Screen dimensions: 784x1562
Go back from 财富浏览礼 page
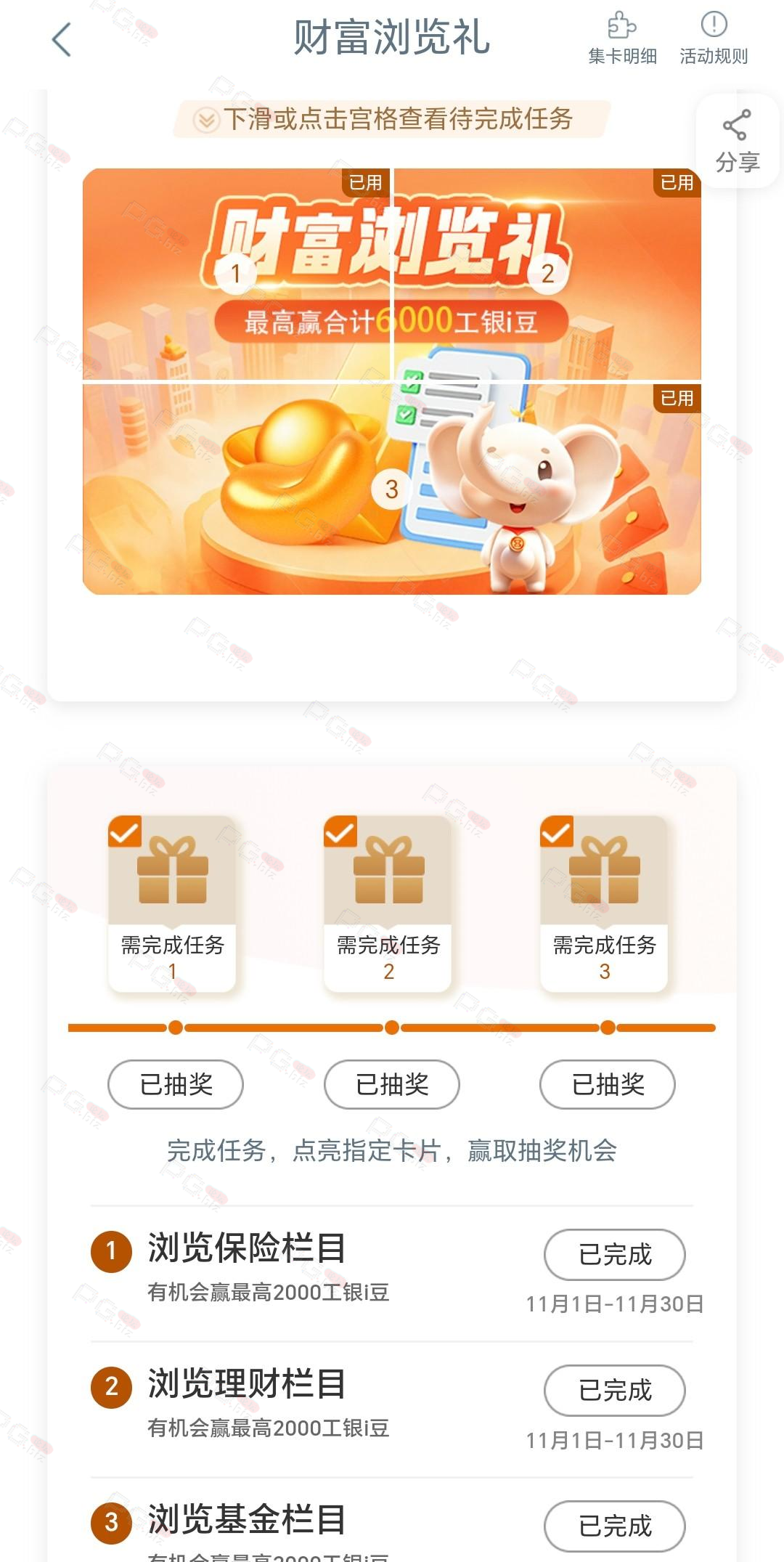pyautogui.click(x=62, y=39)
